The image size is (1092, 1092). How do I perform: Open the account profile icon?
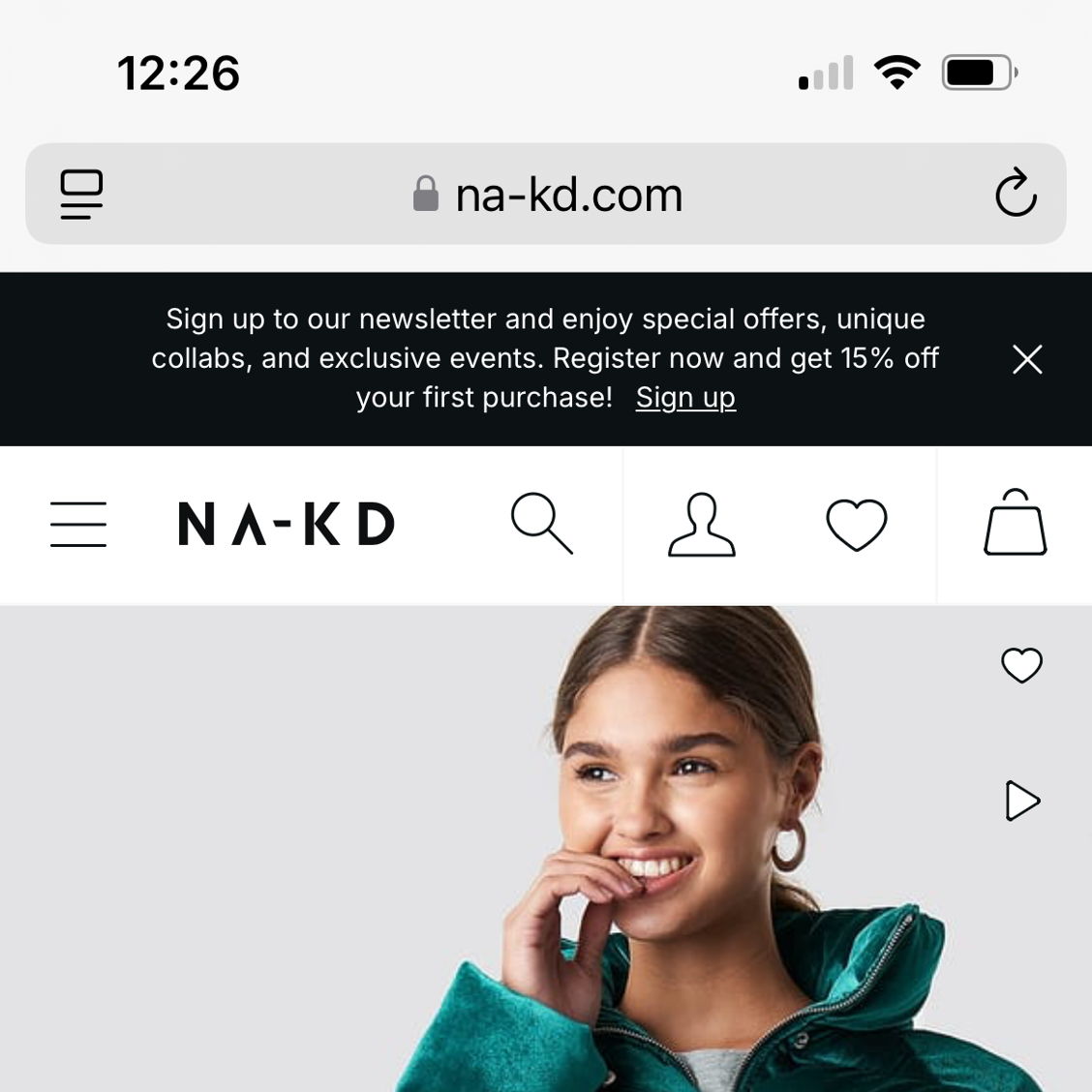tap(701, 524)
